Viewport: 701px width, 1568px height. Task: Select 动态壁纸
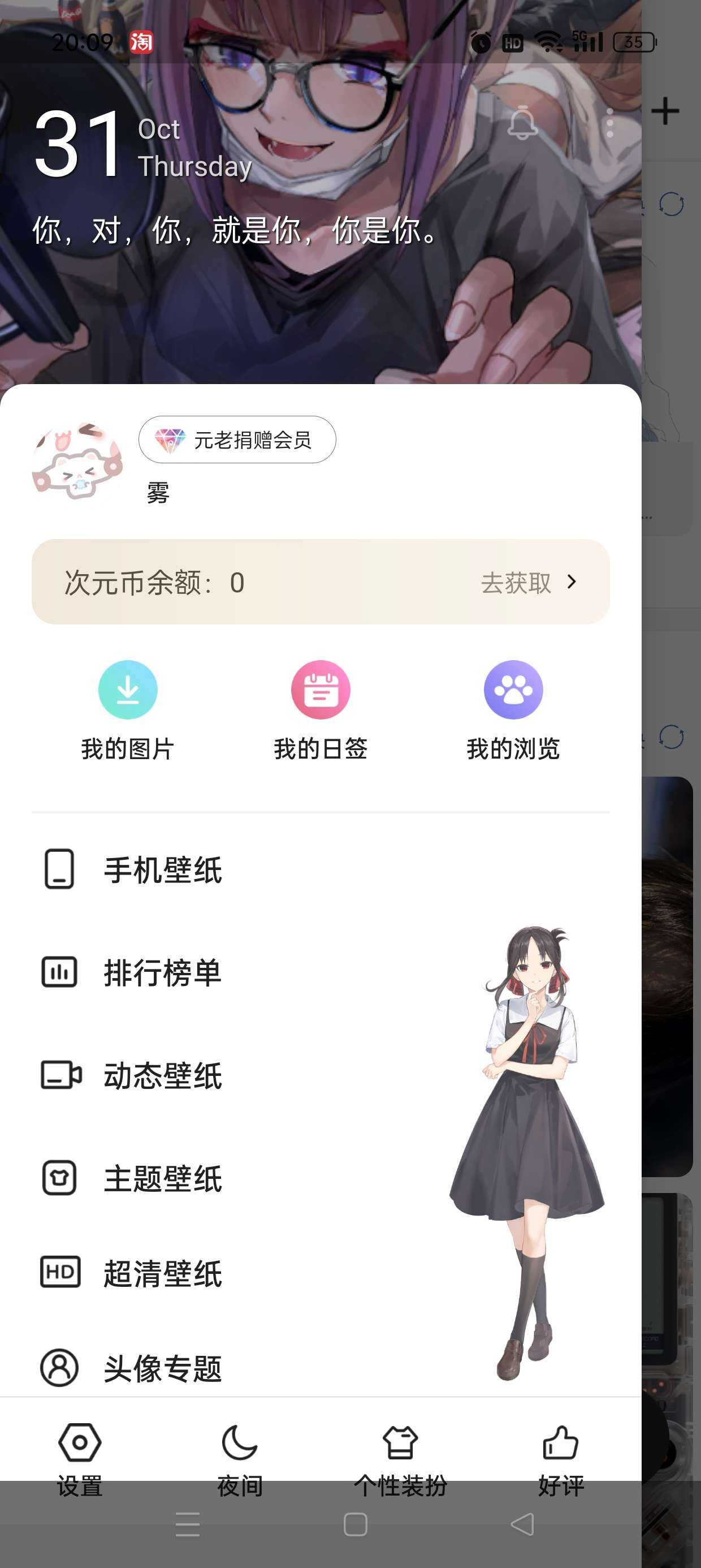[x=162, y=1075]
